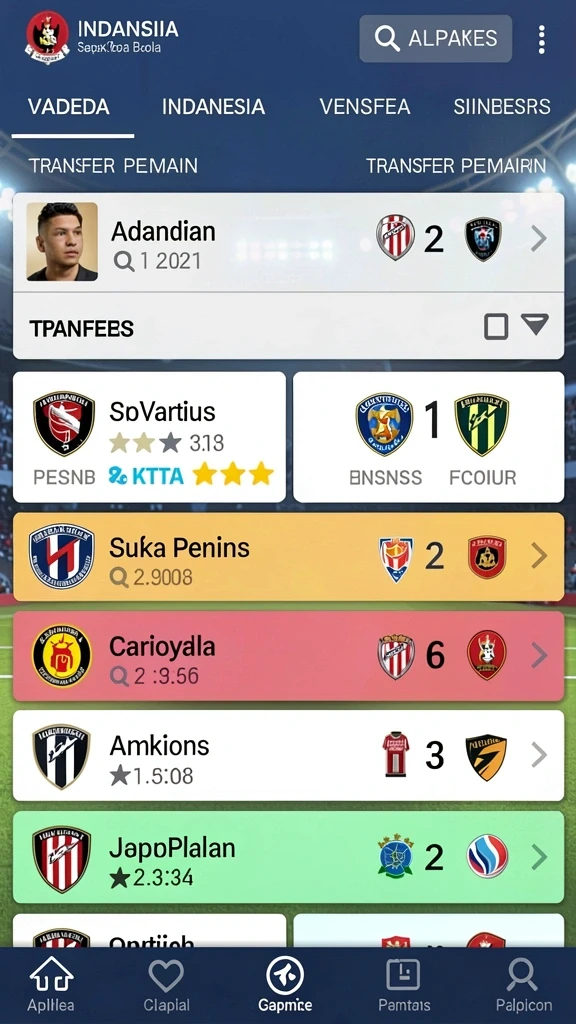Expand the TPANFEBS dropdown arrow
Image resolution: width=576 pixels, height=1024 pixels.
point(535,324)
